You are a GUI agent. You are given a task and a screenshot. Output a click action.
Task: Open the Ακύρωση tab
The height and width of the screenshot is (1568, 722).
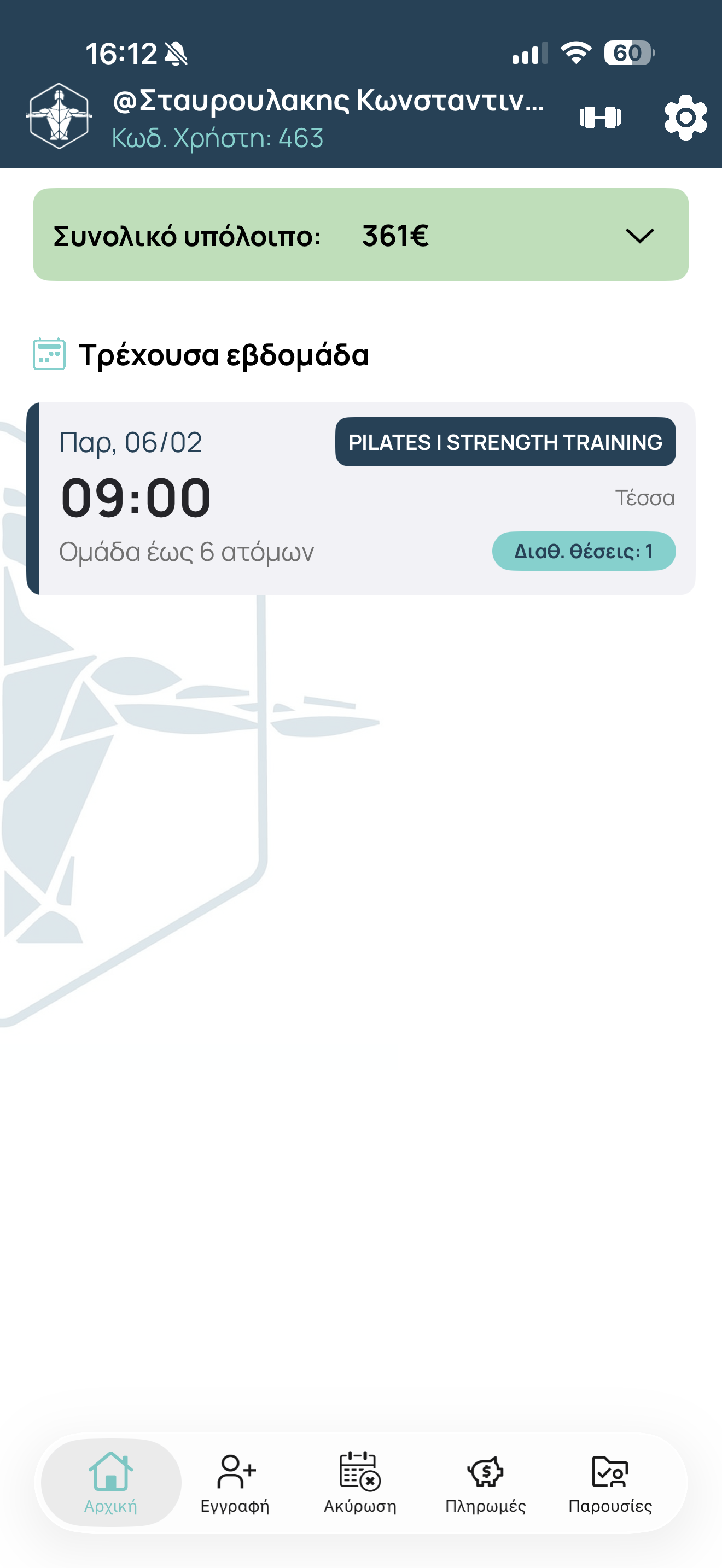[x=360, y=1482]
